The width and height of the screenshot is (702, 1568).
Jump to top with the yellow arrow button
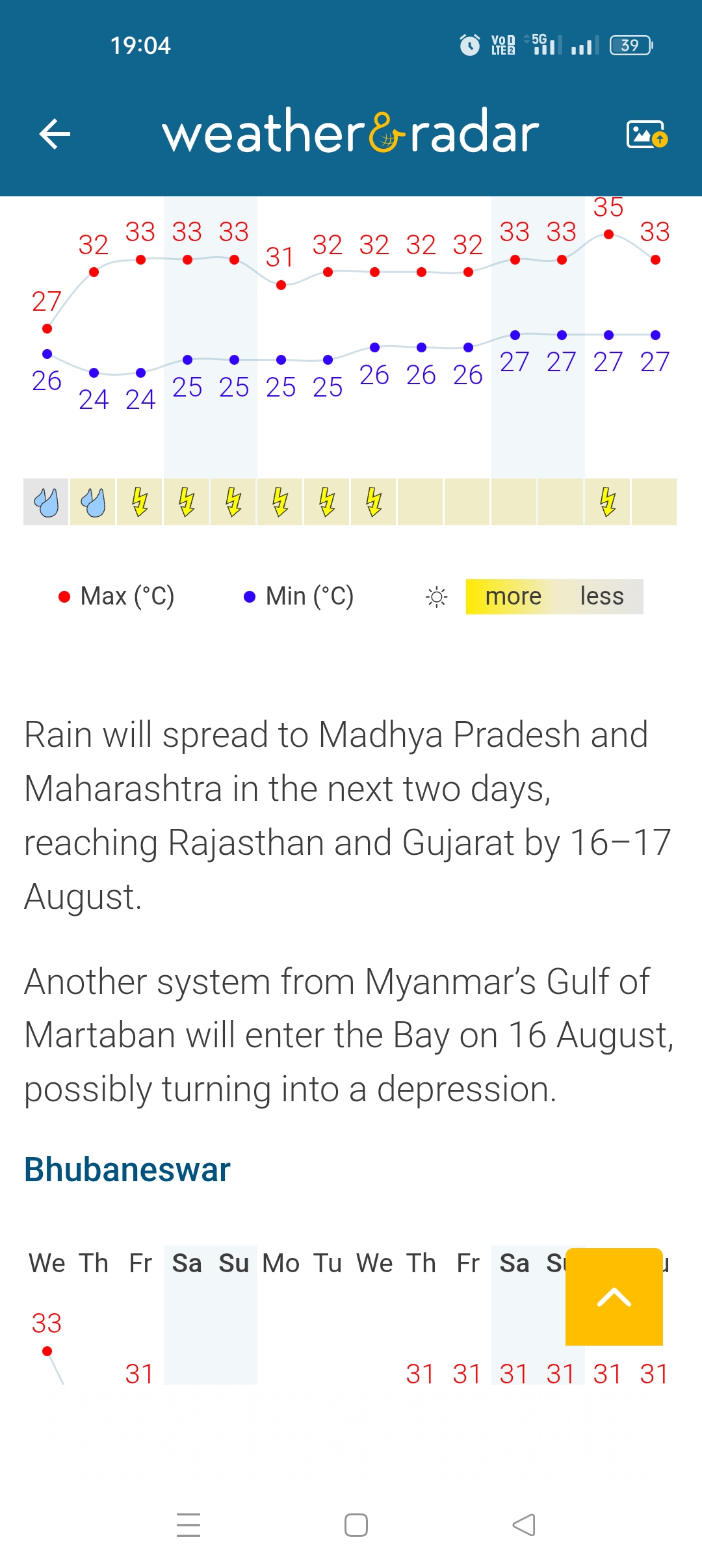click(614, 1297)
